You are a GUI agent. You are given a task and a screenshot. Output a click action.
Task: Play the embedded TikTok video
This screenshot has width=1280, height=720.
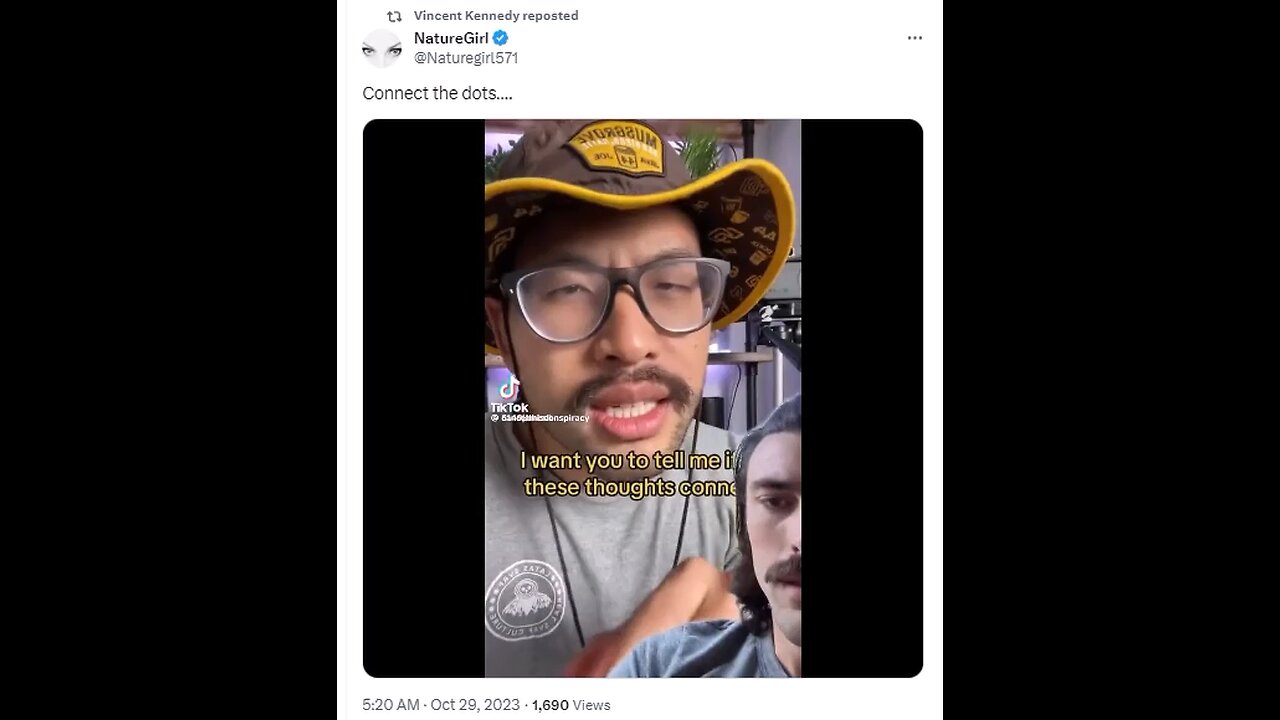[642, 398]
